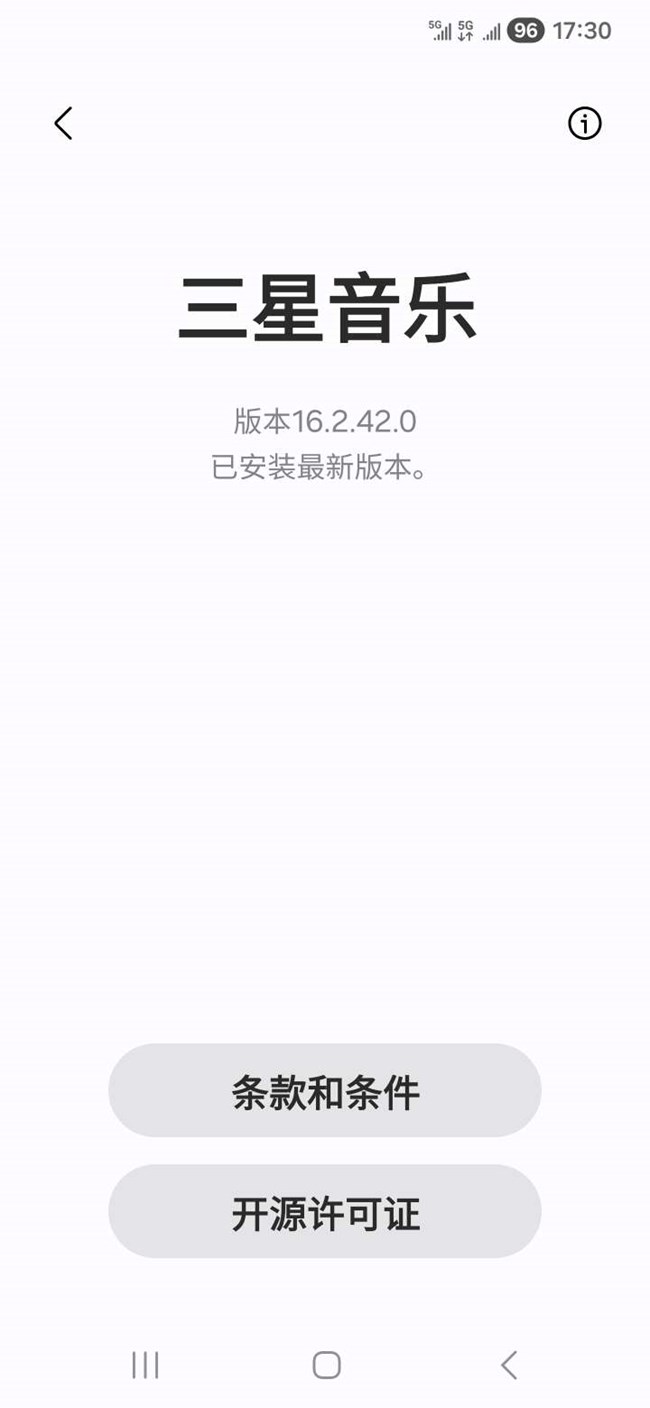This screenshot has height=1408, width=650.
Task: Open the app info icon
Action: [585, 124]
